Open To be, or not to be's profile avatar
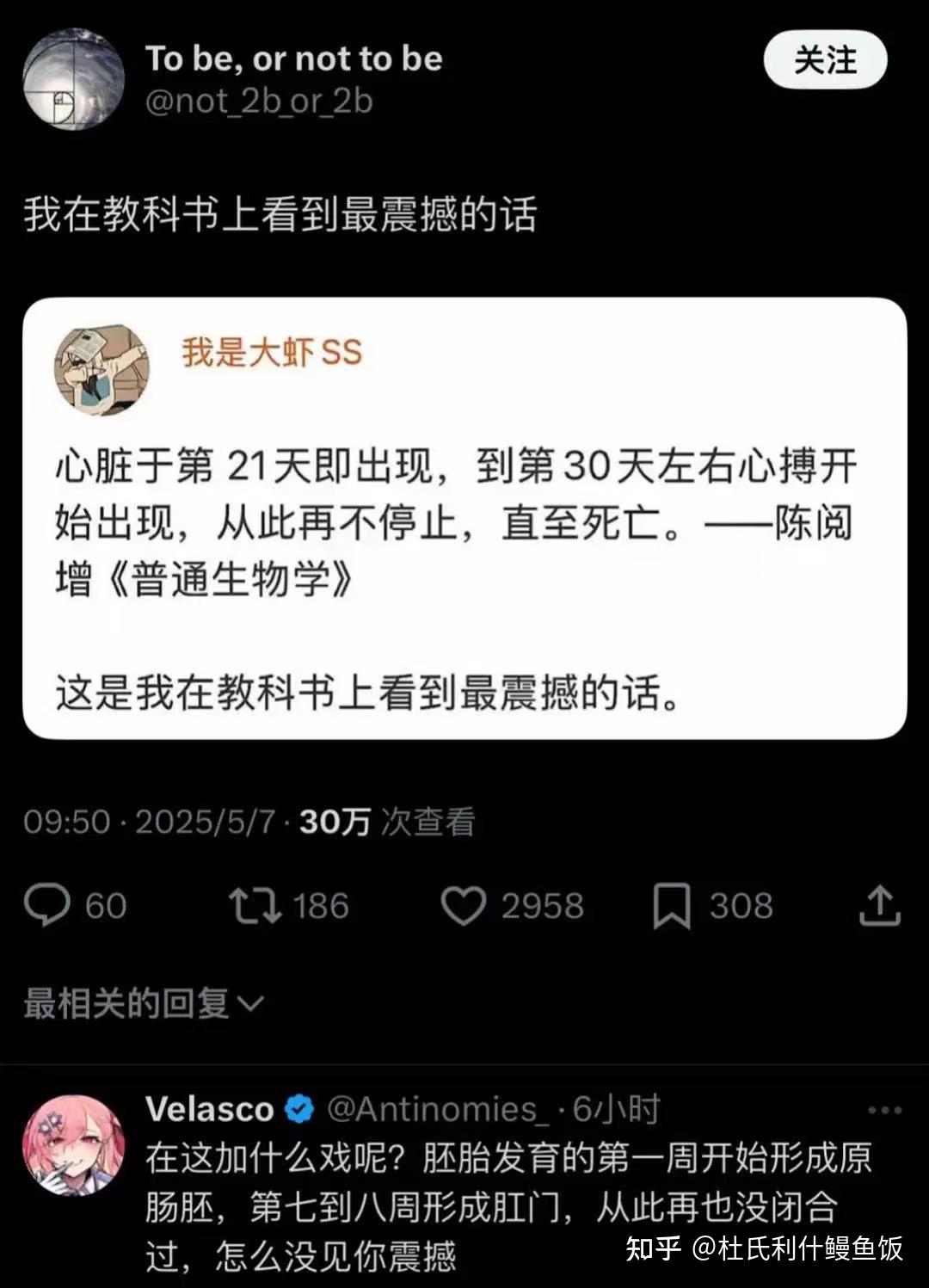The height and width of the screenshot is (1288, 929). click(73, 79)
